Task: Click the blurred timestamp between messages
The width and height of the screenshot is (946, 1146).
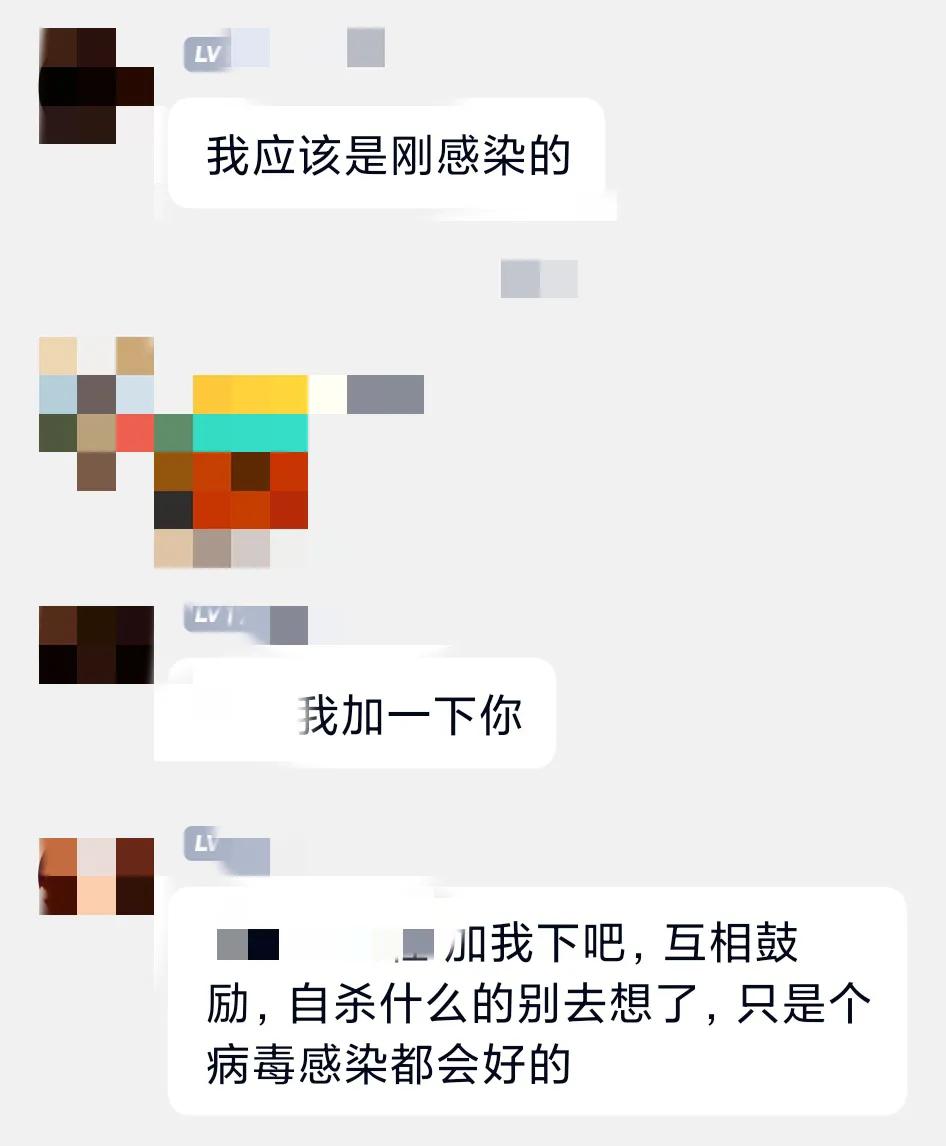Action: click(540, 280)
